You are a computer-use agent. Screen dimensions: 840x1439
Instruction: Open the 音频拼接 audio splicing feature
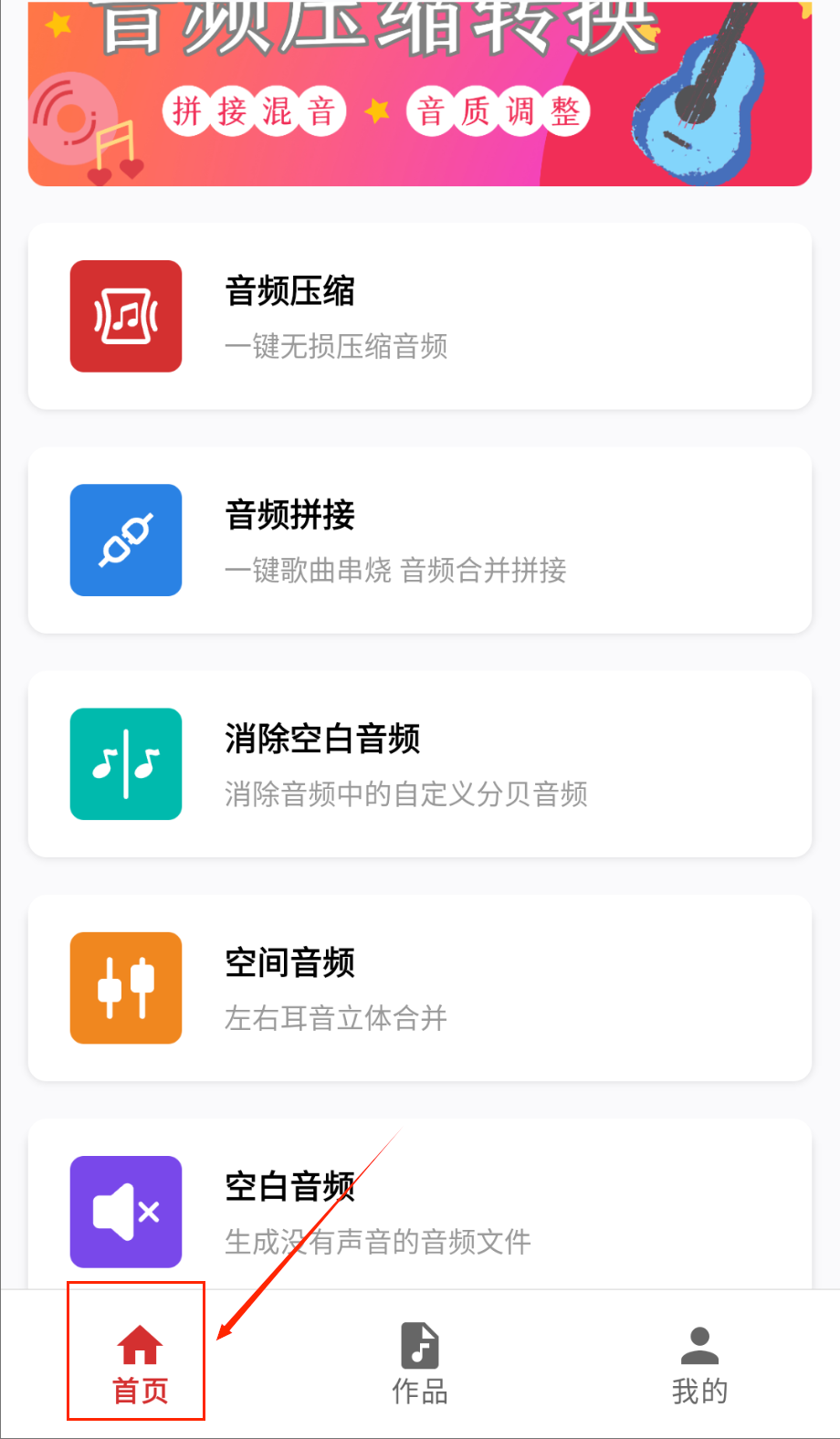[419, 540]
